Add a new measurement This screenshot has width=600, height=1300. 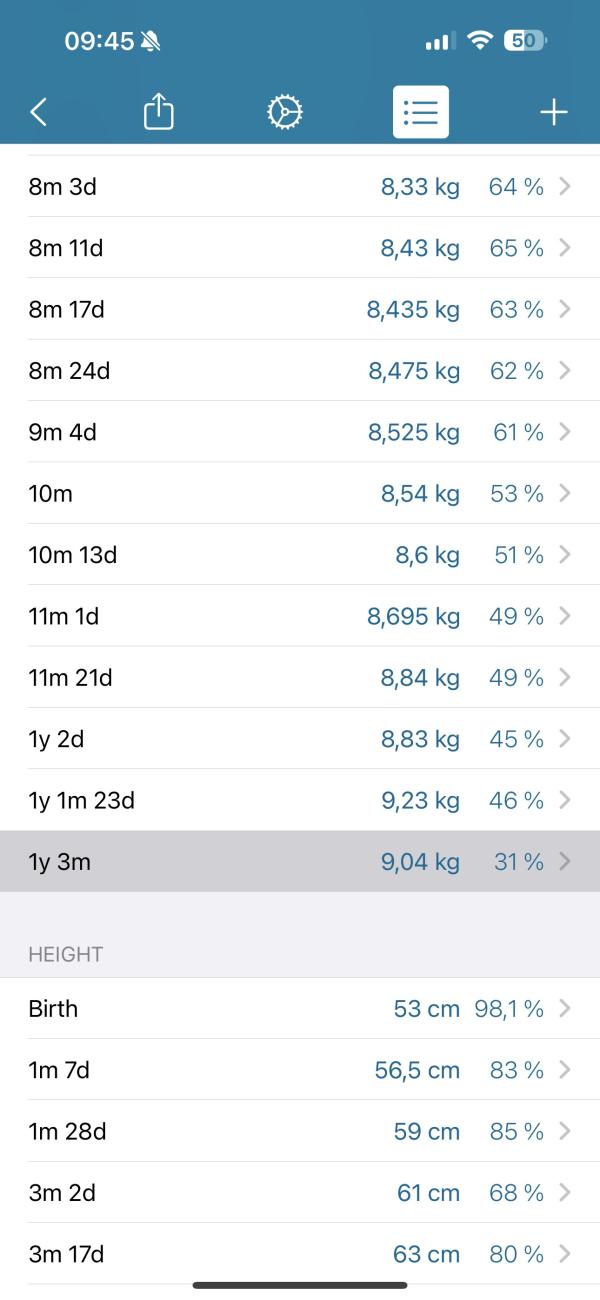(553, 112)
